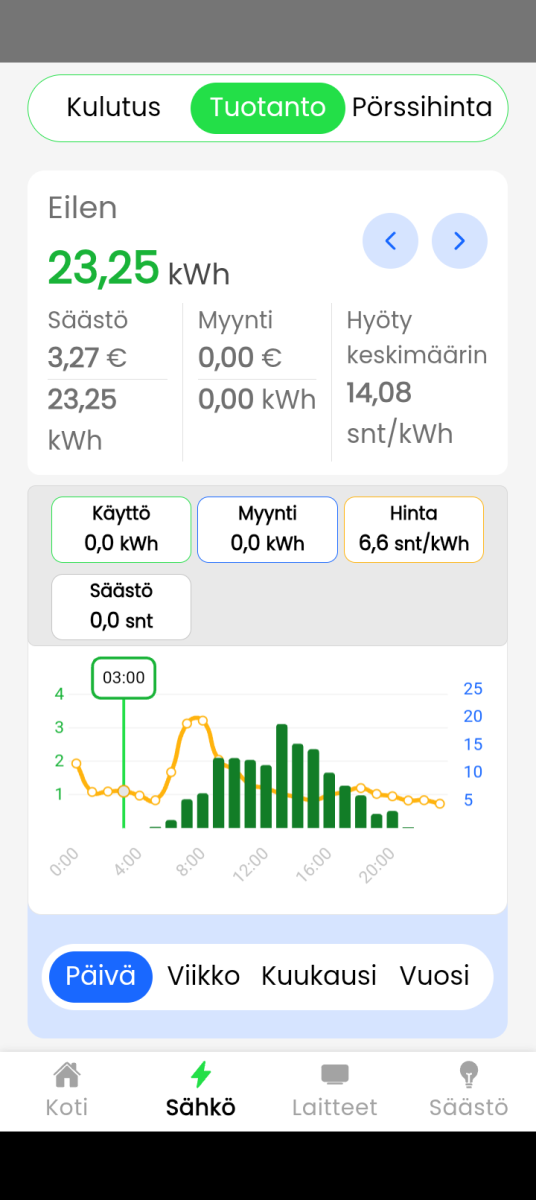Image resolution: width=536 pixels, height=1200 pixels.
Task: Open the Säästö bottom tab
Action: click(x=469, y=1090)
